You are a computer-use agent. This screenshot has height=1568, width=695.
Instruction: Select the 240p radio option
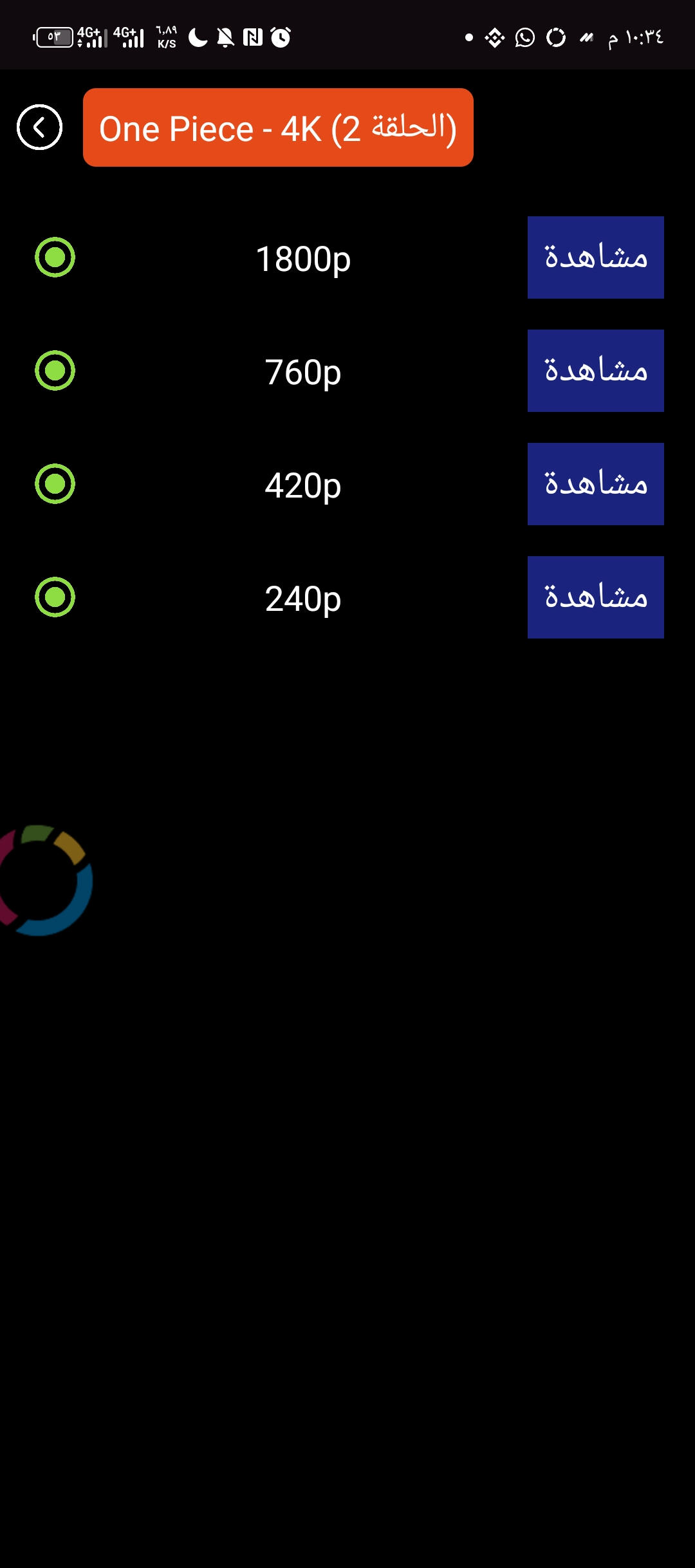[x=55, y=597]
